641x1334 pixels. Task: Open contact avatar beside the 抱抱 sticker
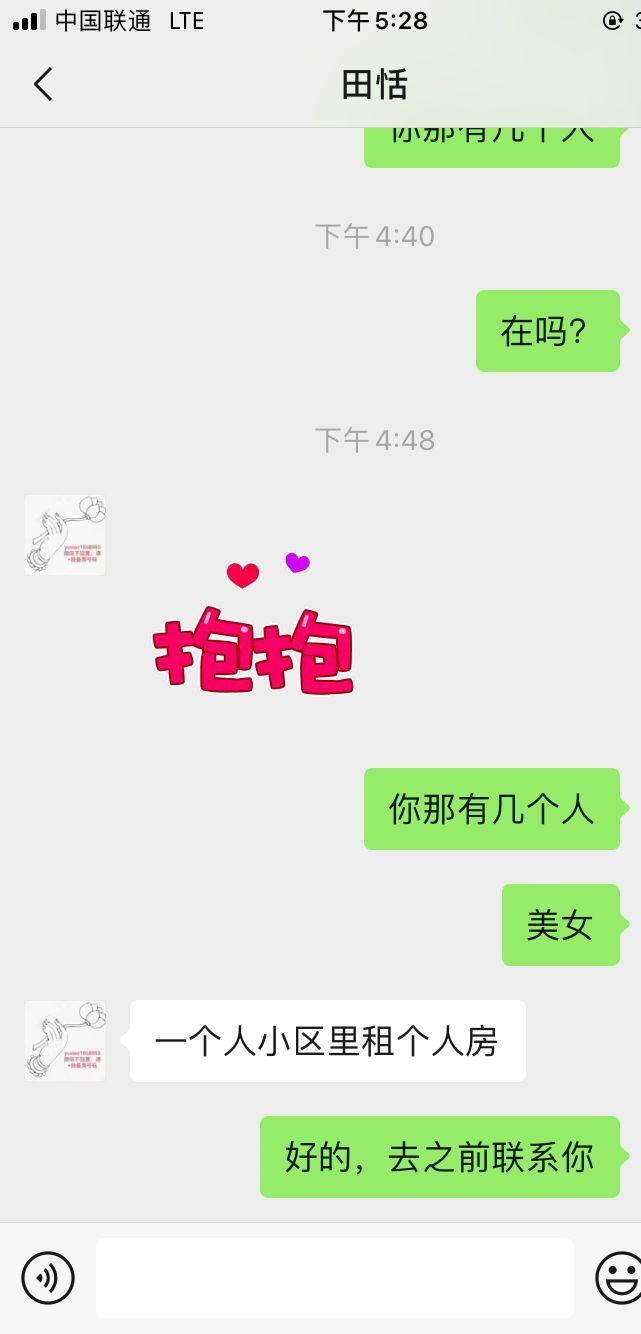(65, 535)
